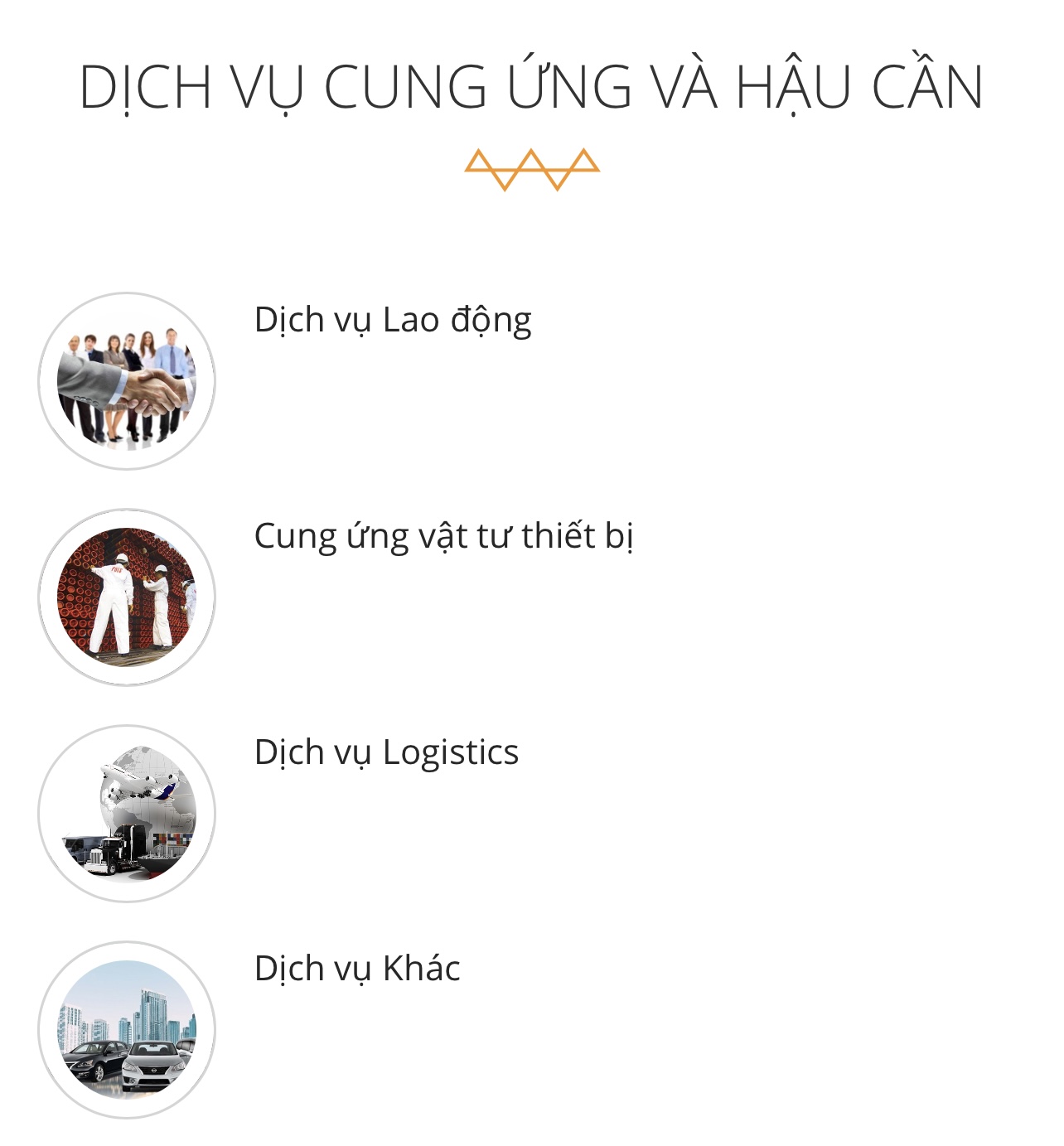Open the Dịch vụ Lao động service

pyautogui.click(x=392, y=321)
